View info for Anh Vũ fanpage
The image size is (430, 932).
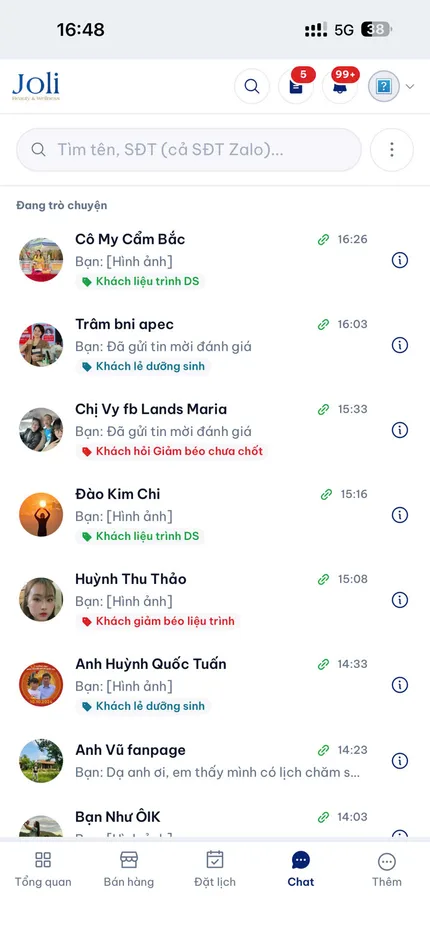[x=400, y=761]
